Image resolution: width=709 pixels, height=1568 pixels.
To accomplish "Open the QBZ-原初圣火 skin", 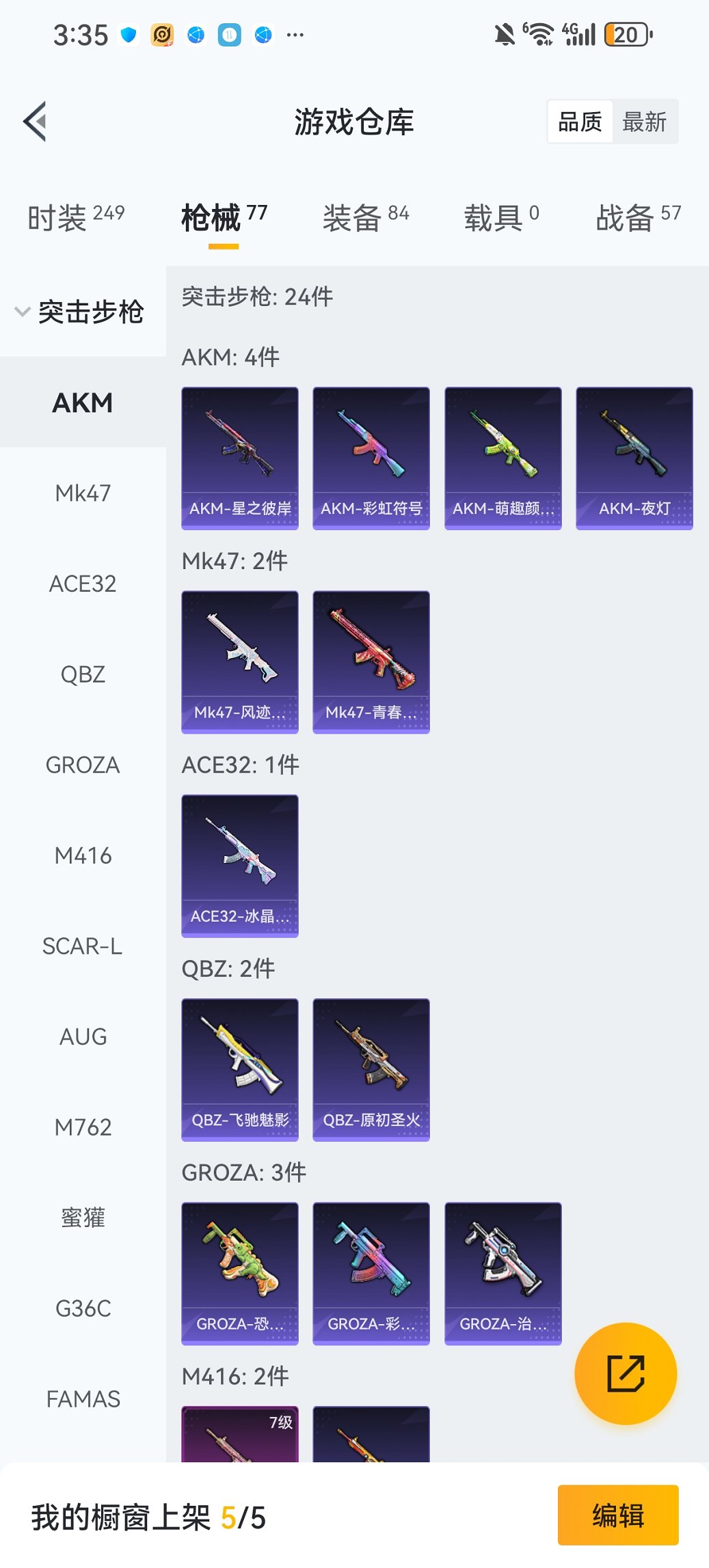I will (x=371, y=1069).
